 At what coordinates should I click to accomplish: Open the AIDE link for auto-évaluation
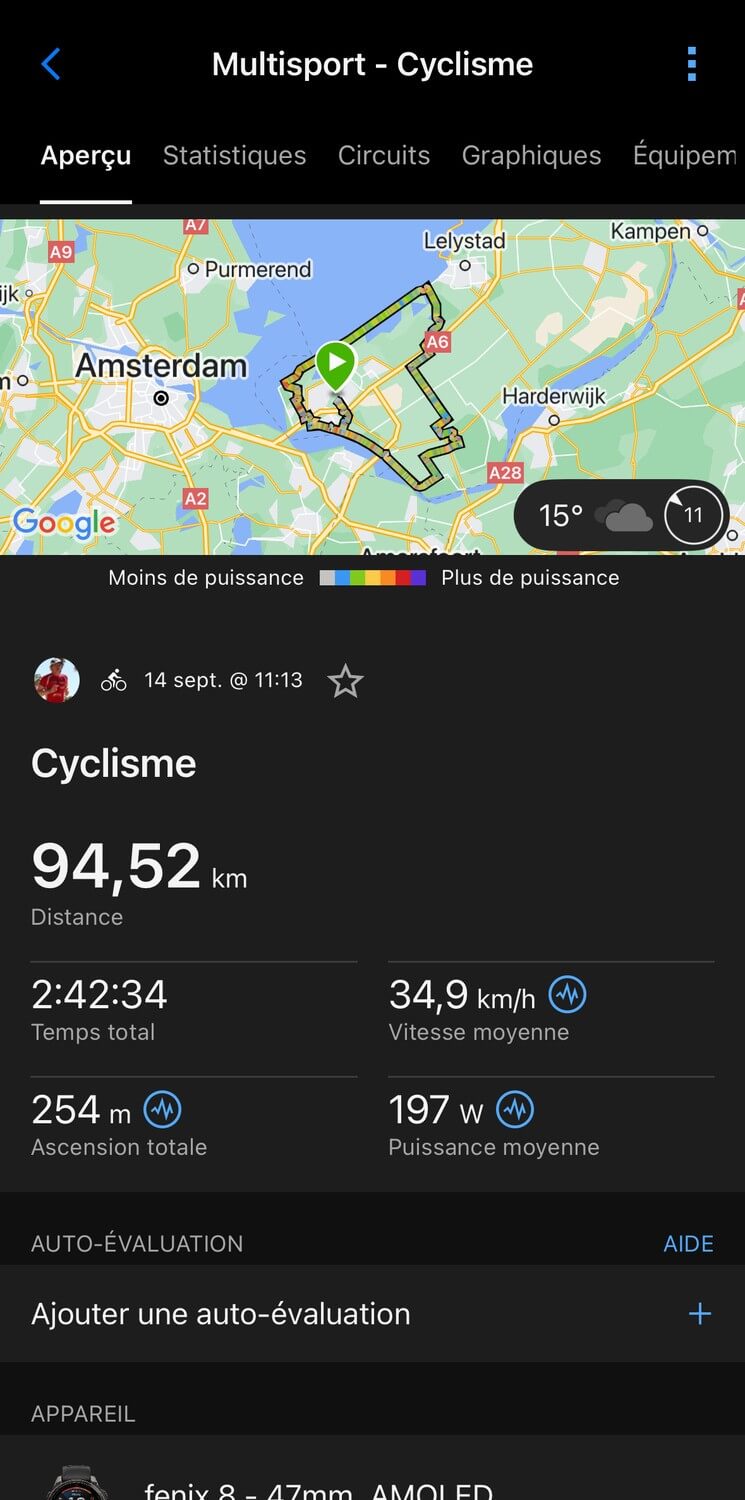689,1244
